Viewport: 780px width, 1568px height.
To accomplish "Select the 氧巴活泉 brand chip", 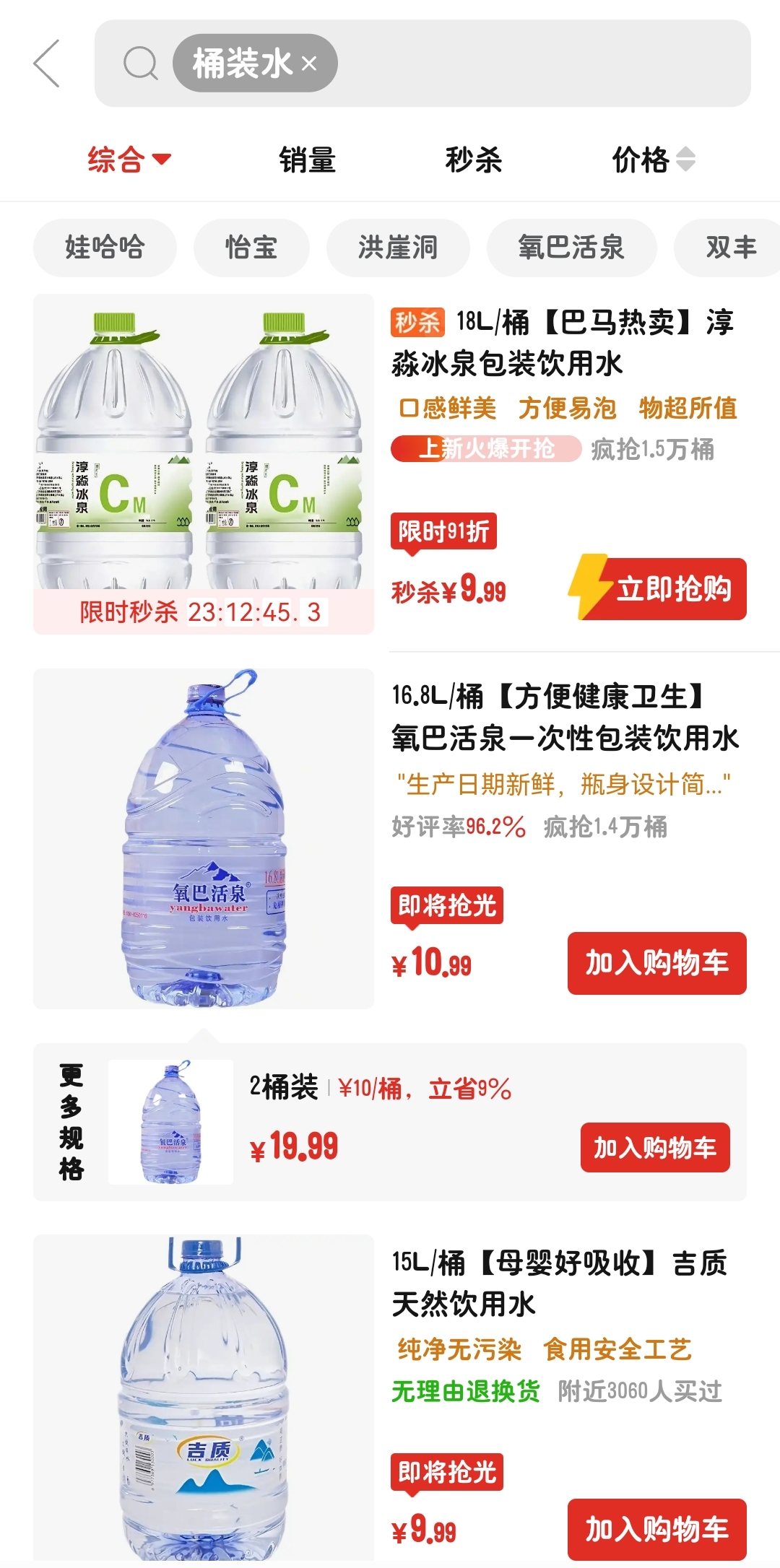I will tap(571, 248).
